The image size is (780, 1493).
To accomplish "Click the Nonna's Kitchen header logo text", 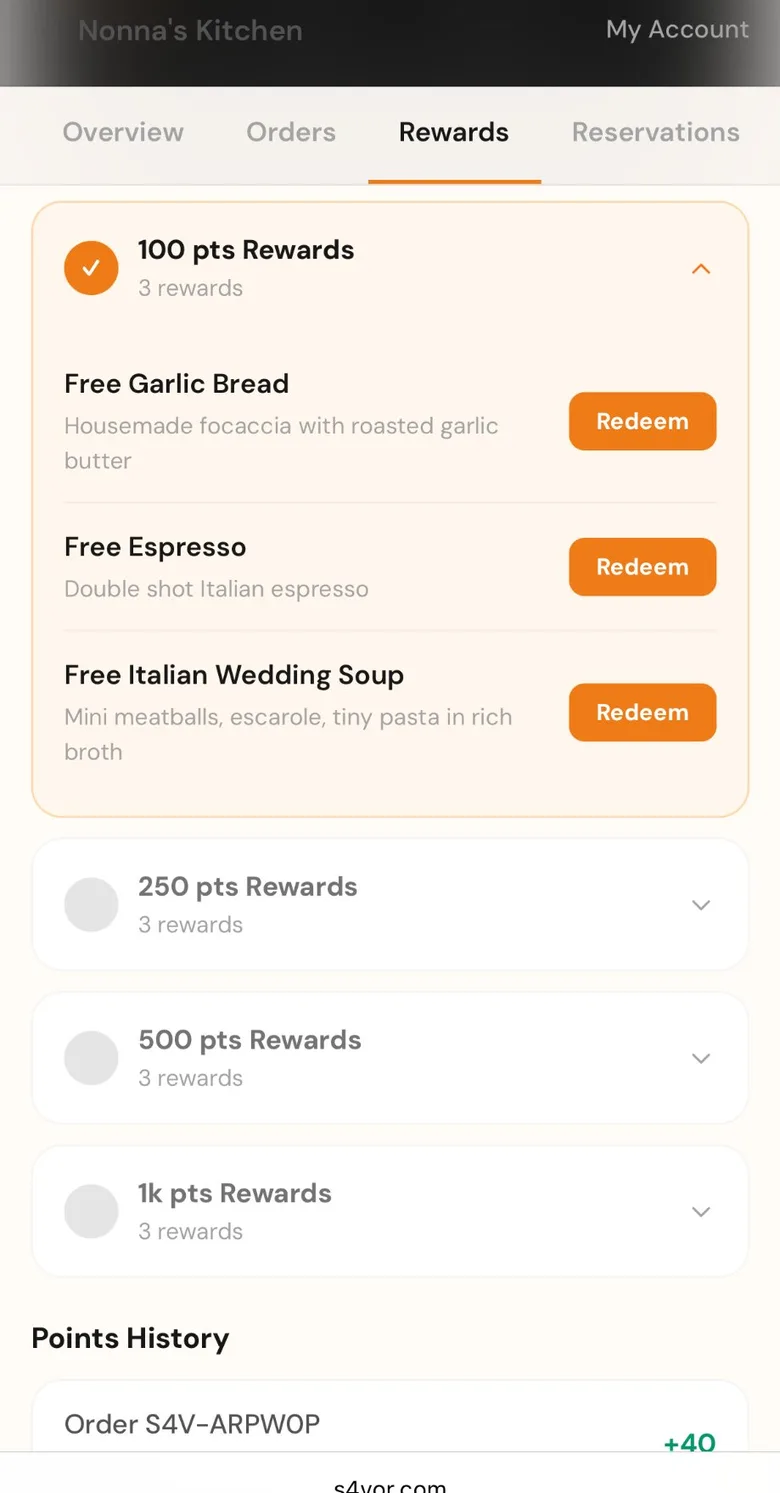I will tap(190, 30).
